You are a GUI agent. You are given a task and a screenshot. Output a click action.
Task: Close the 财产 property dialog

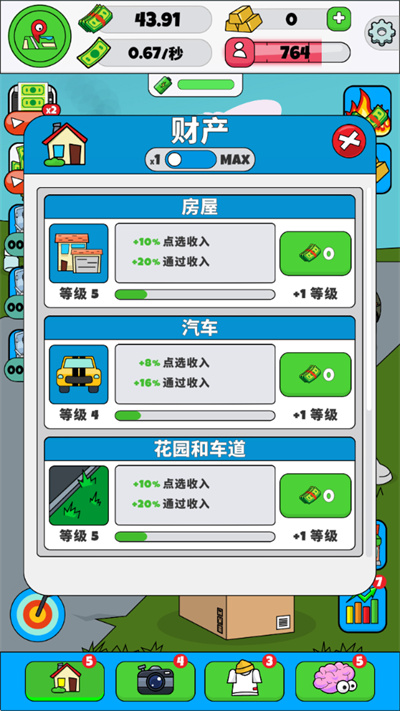pyautogui.click(x=349, y=141)
